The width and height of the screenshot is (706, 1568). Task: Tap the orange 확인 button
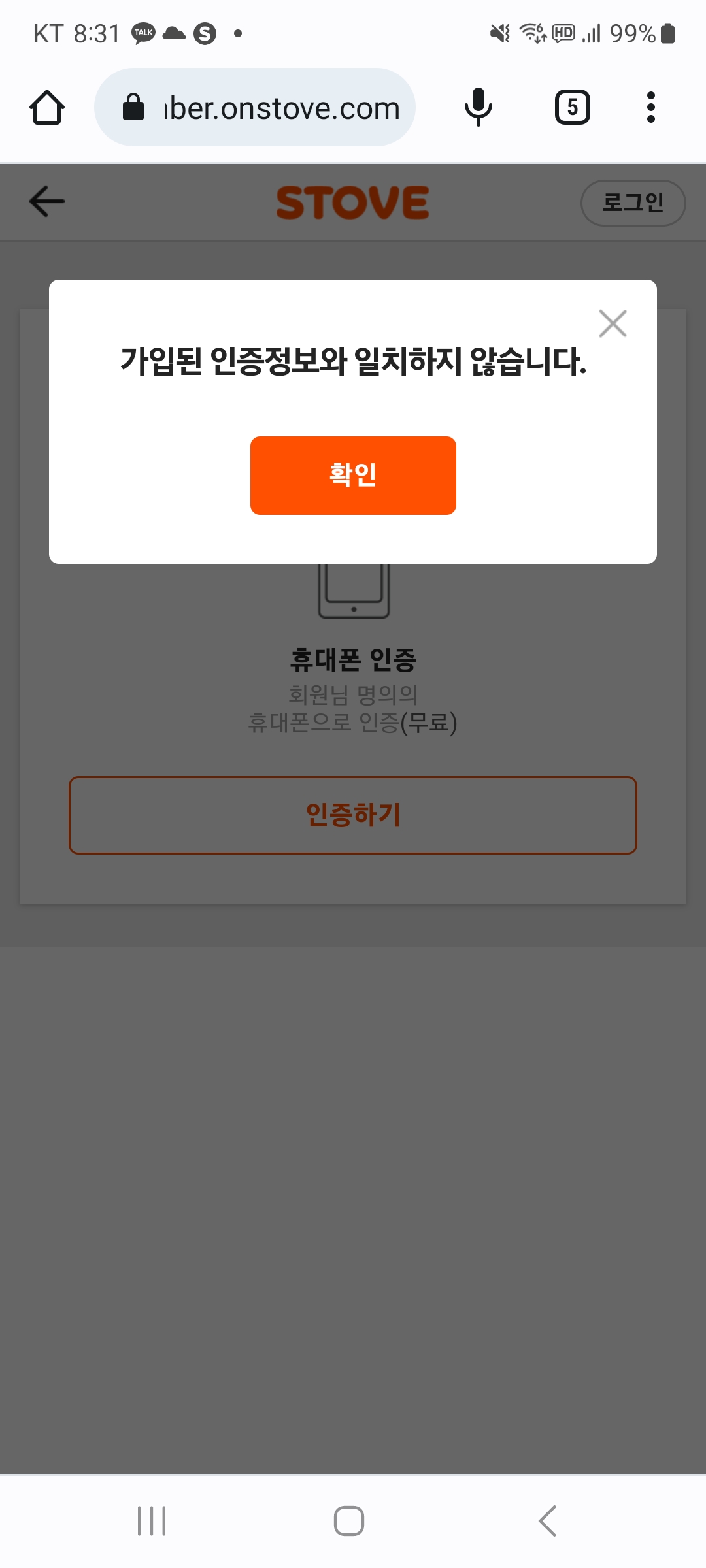[x=353, y=475]
